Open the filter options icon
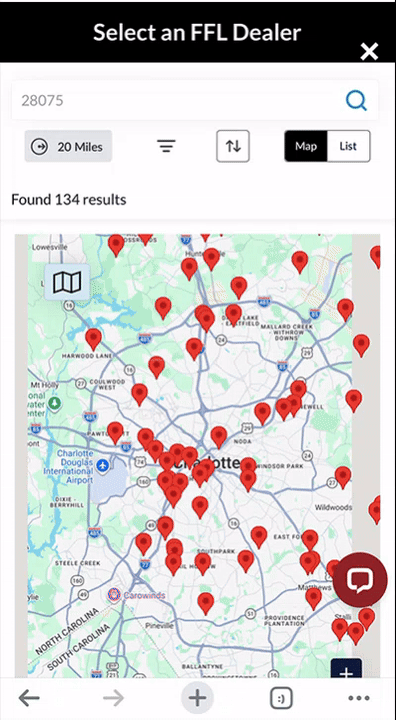396x720 pixels. pos(166,146)
